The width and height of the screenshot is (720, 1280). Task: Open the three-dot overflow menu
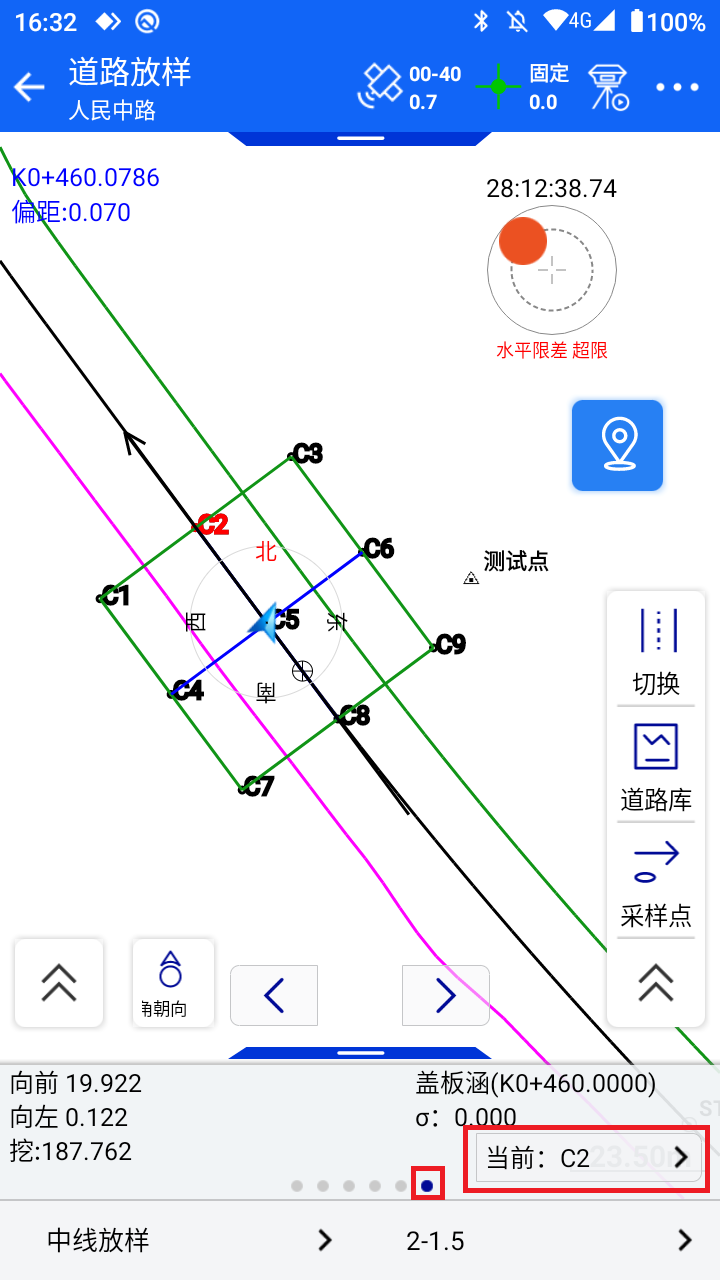tap(677, 87)
